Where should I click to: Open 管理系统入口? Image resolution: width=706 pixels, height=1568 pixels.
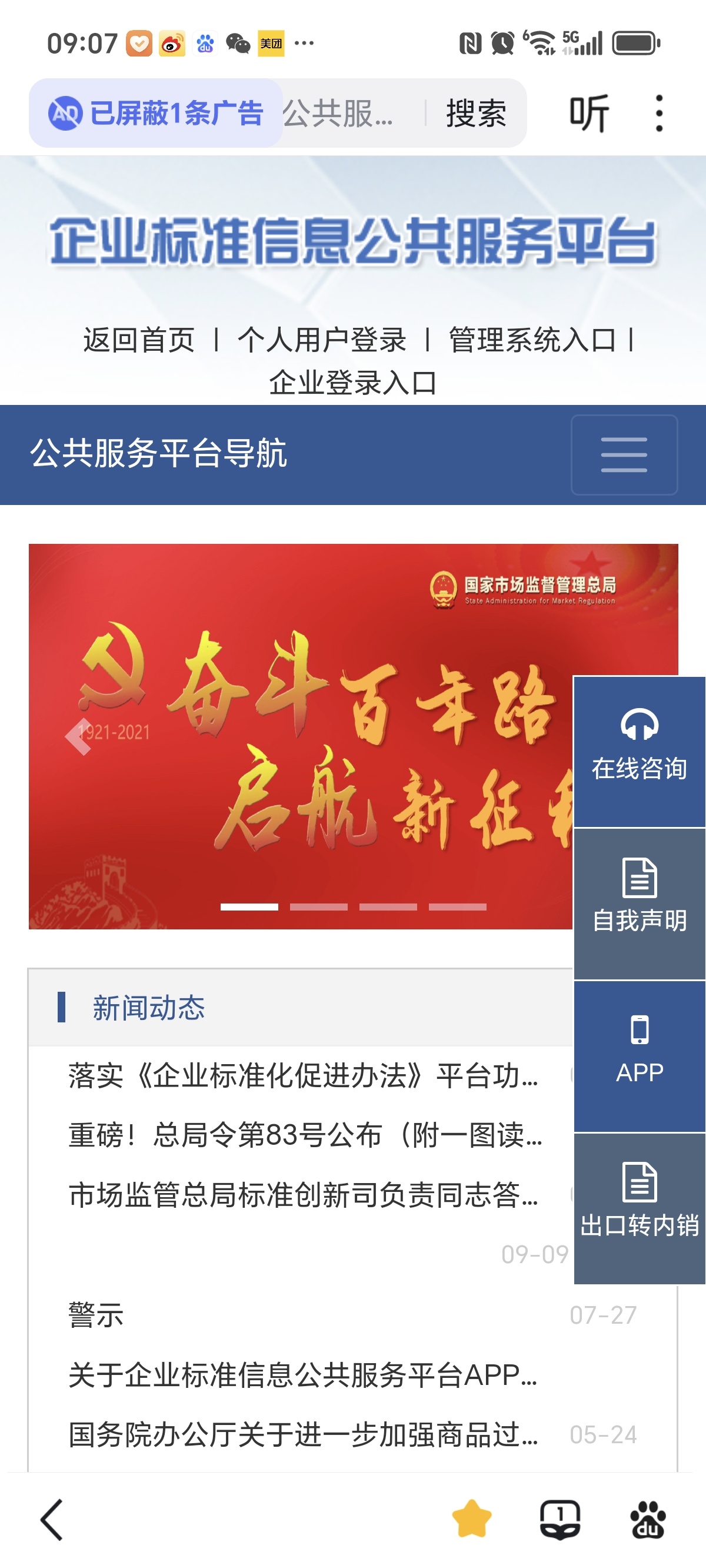(x=532, y=340)
